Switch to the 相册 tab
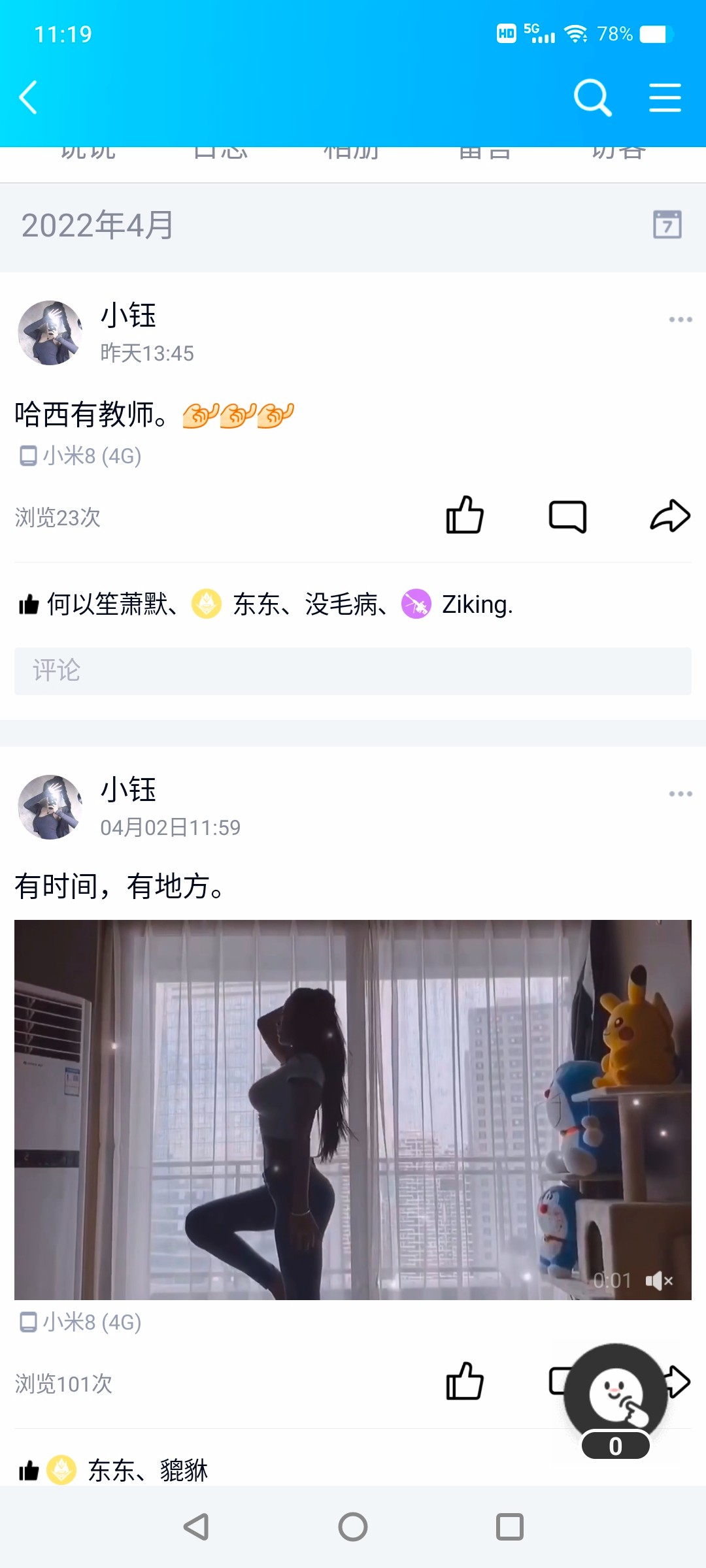 tap(353, 150)
